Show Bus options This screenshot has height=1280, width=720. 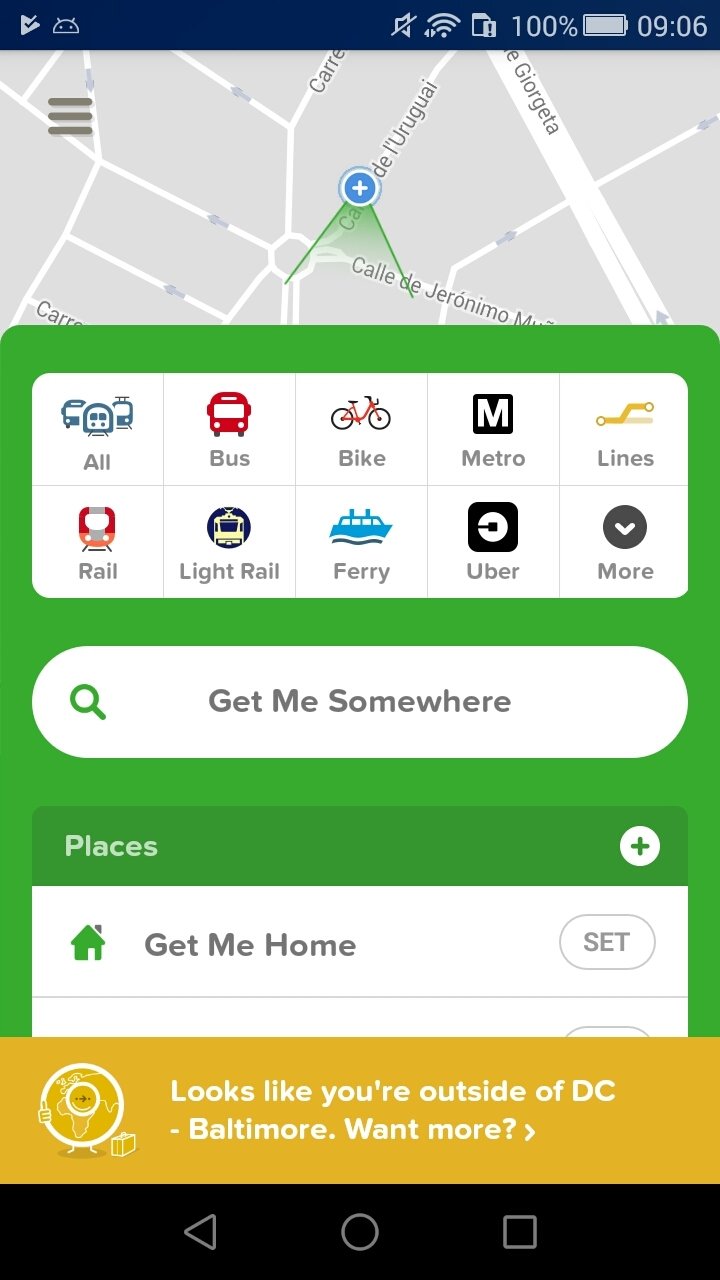pyautogui.click(x=229, y=430)
